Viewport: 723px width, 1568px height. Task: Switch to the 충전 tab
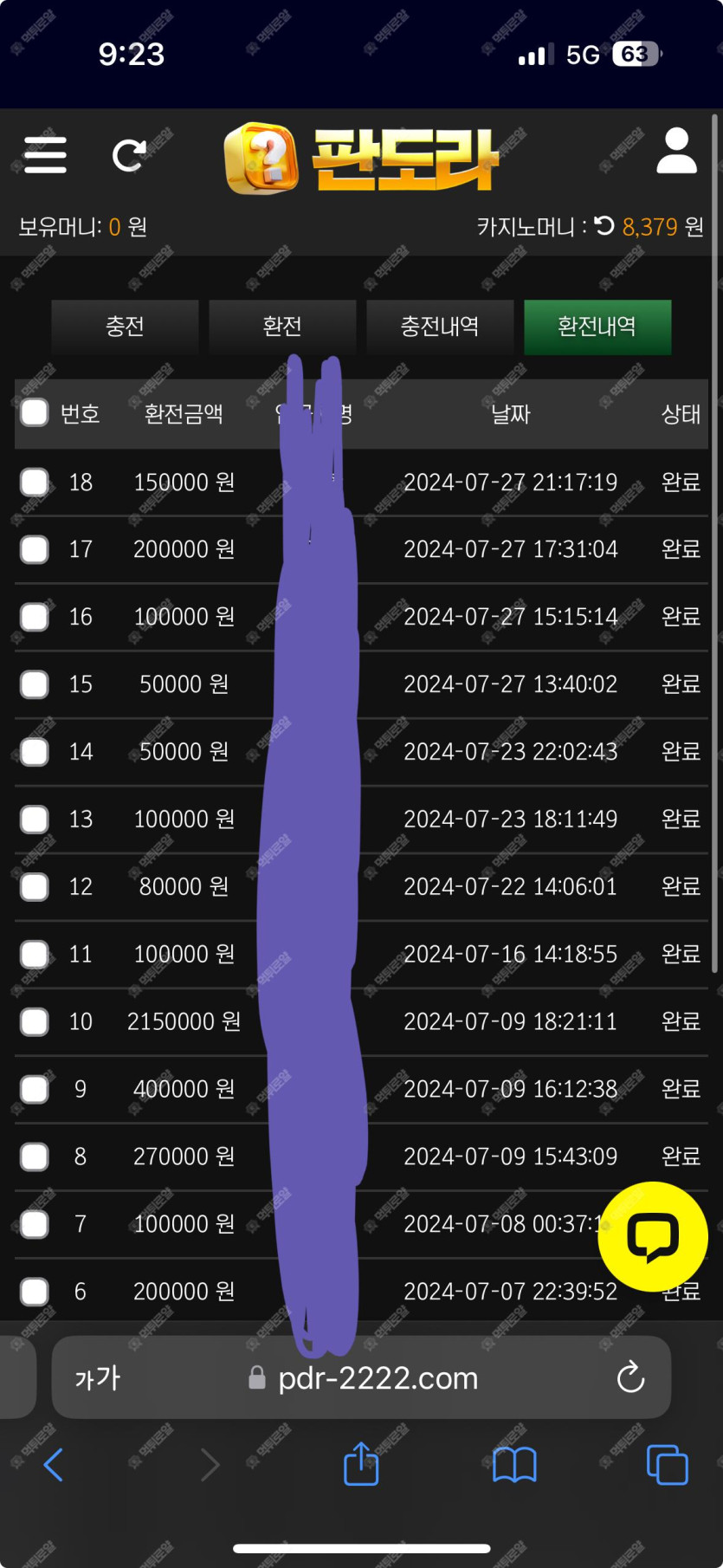click(125, 327)
